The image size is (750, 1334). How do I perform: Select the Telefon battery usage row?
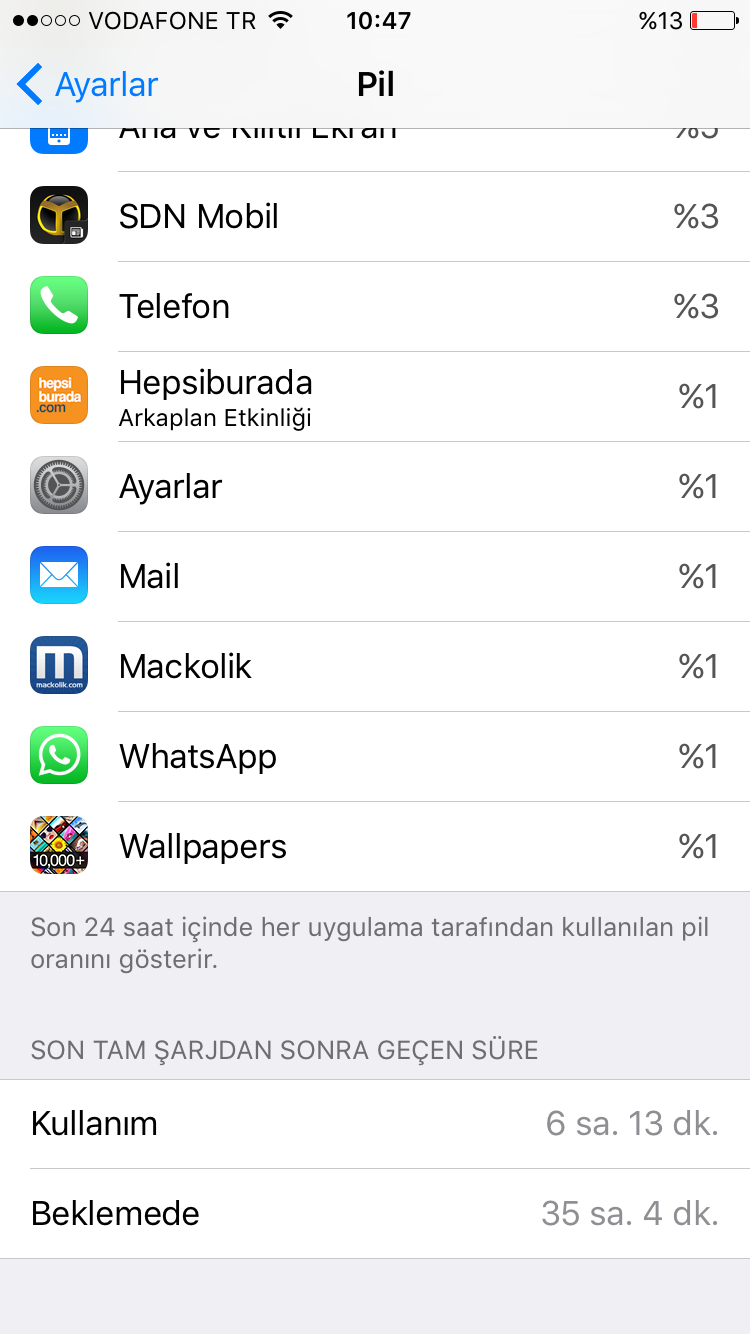click(x=375, y=306)
